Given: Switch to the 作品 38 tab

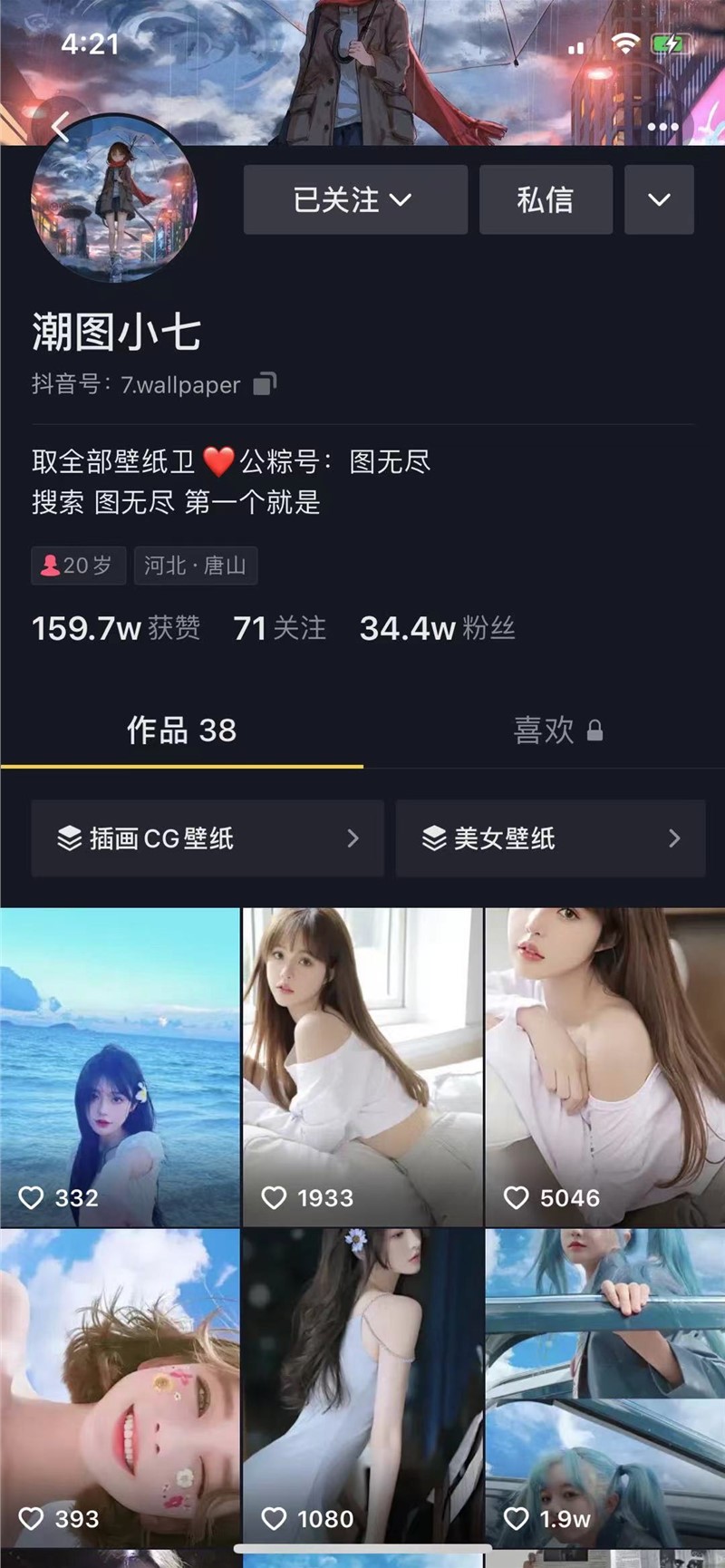Looking at the screenshot, I should [181, 730].
